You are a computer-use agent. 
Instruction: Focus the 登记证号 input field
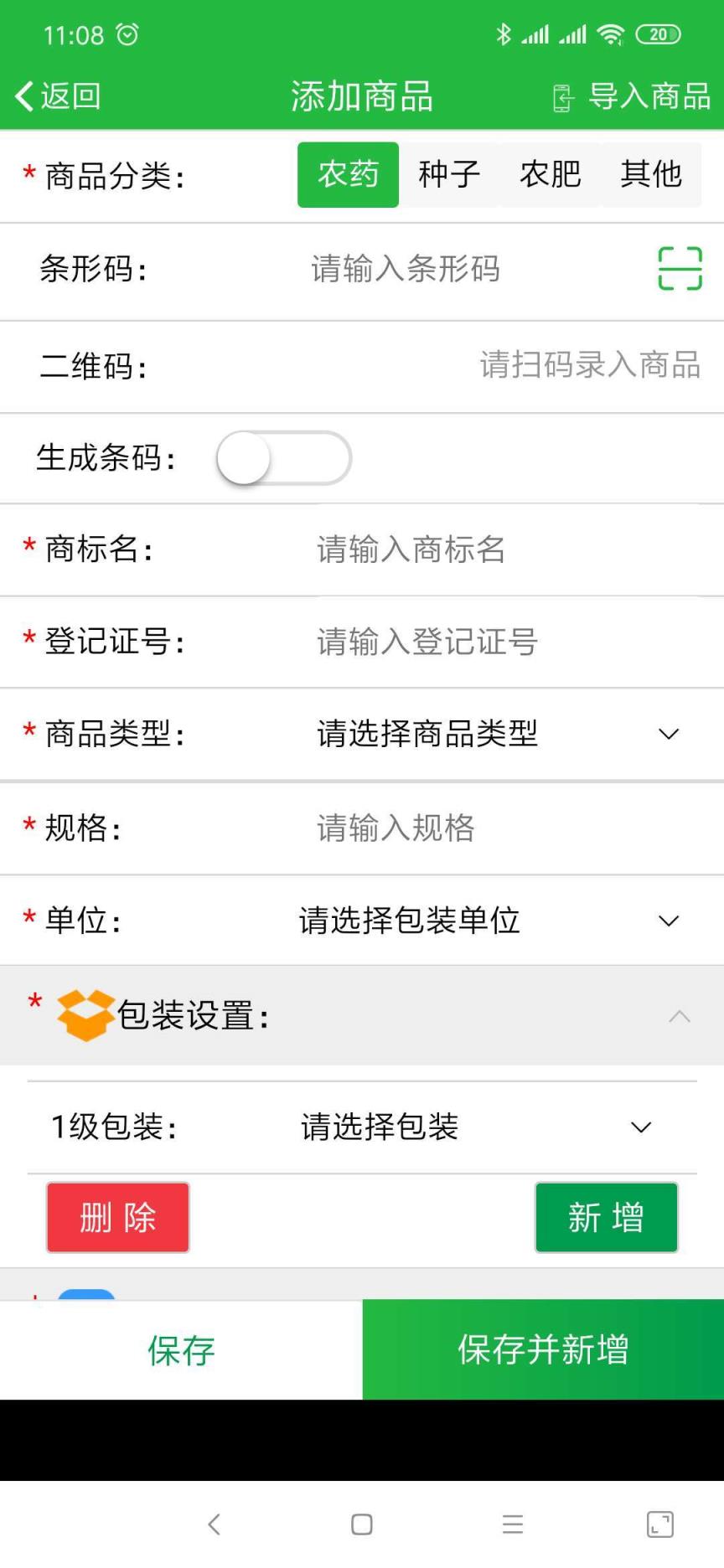pos(503,642)
